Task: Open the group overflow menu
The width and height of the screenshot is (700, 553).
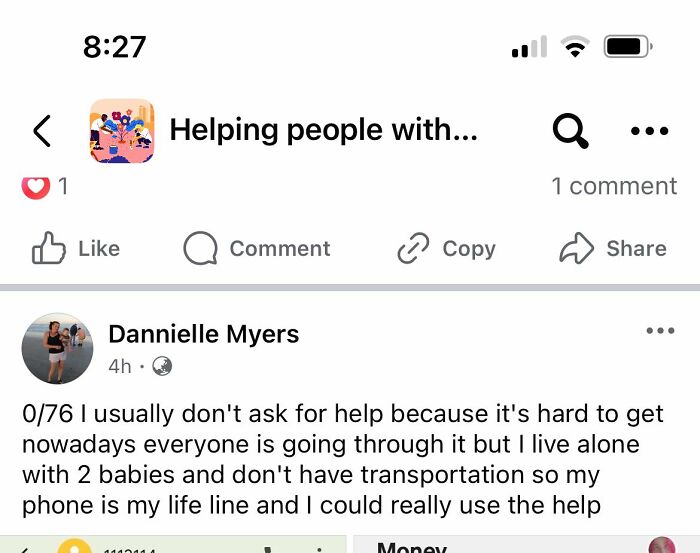Action: coord(650,131)
